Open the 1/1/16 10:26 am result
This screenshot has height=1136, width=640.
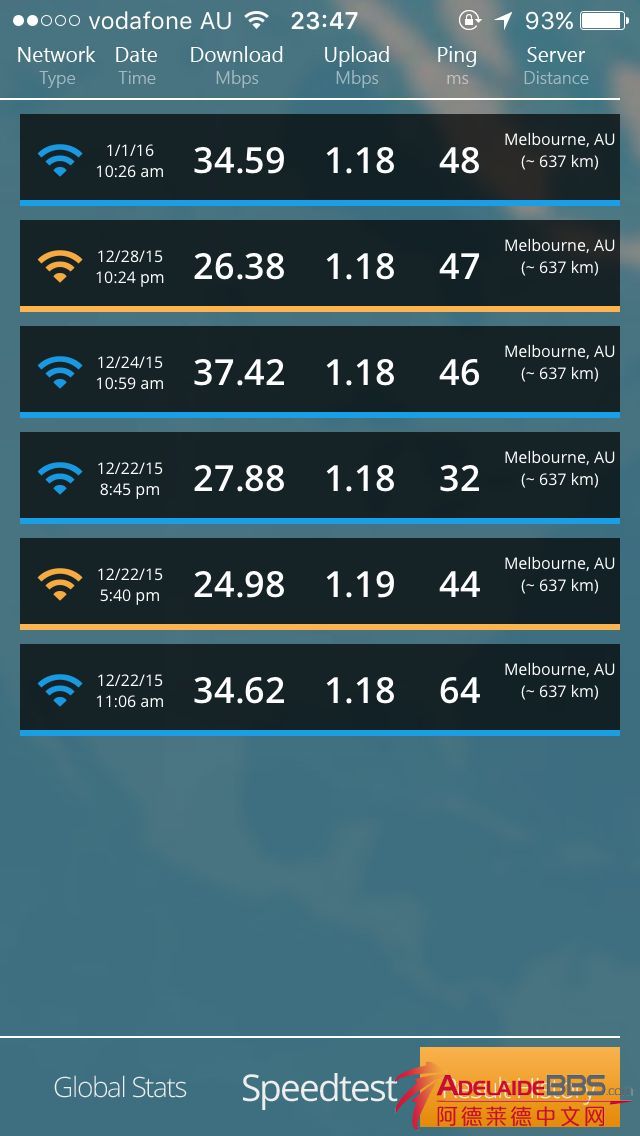320,160
